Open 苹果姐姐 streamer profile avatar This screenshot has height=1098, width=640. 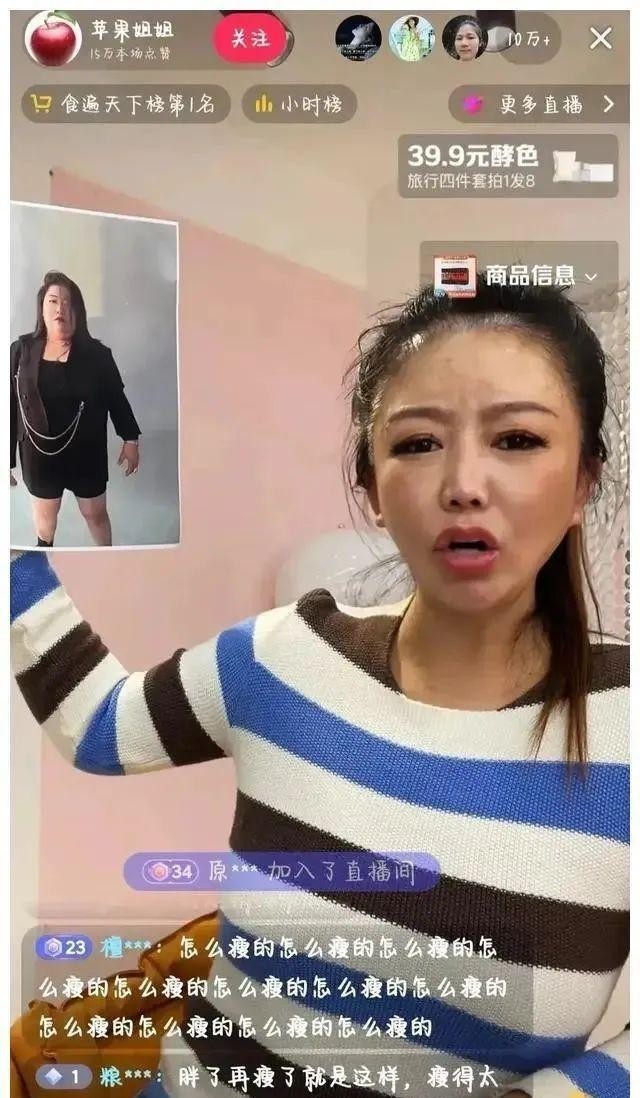click(x=53, y=39)
